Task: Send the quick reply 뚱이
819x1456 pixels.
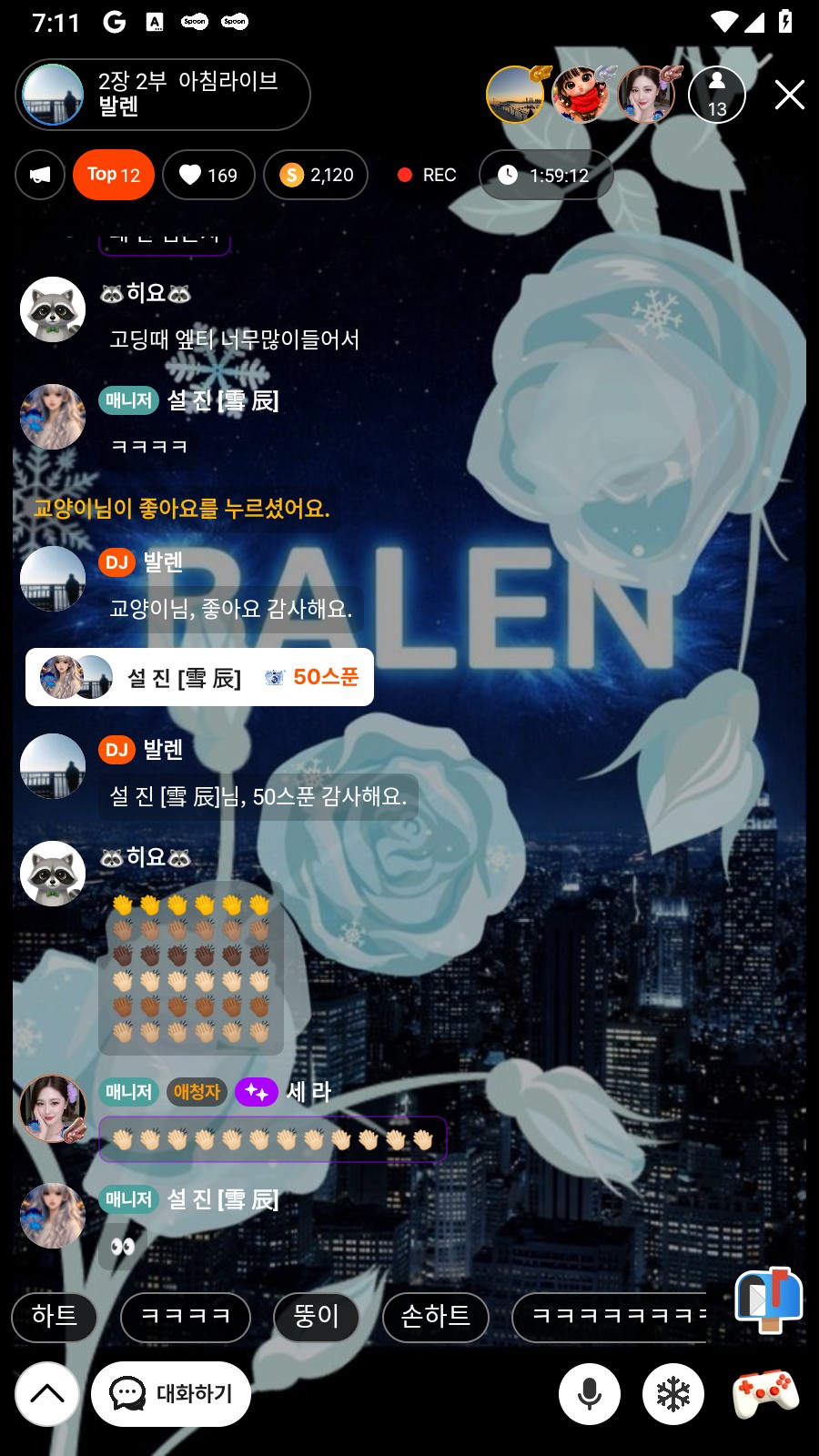Action: click(316, 1316)
